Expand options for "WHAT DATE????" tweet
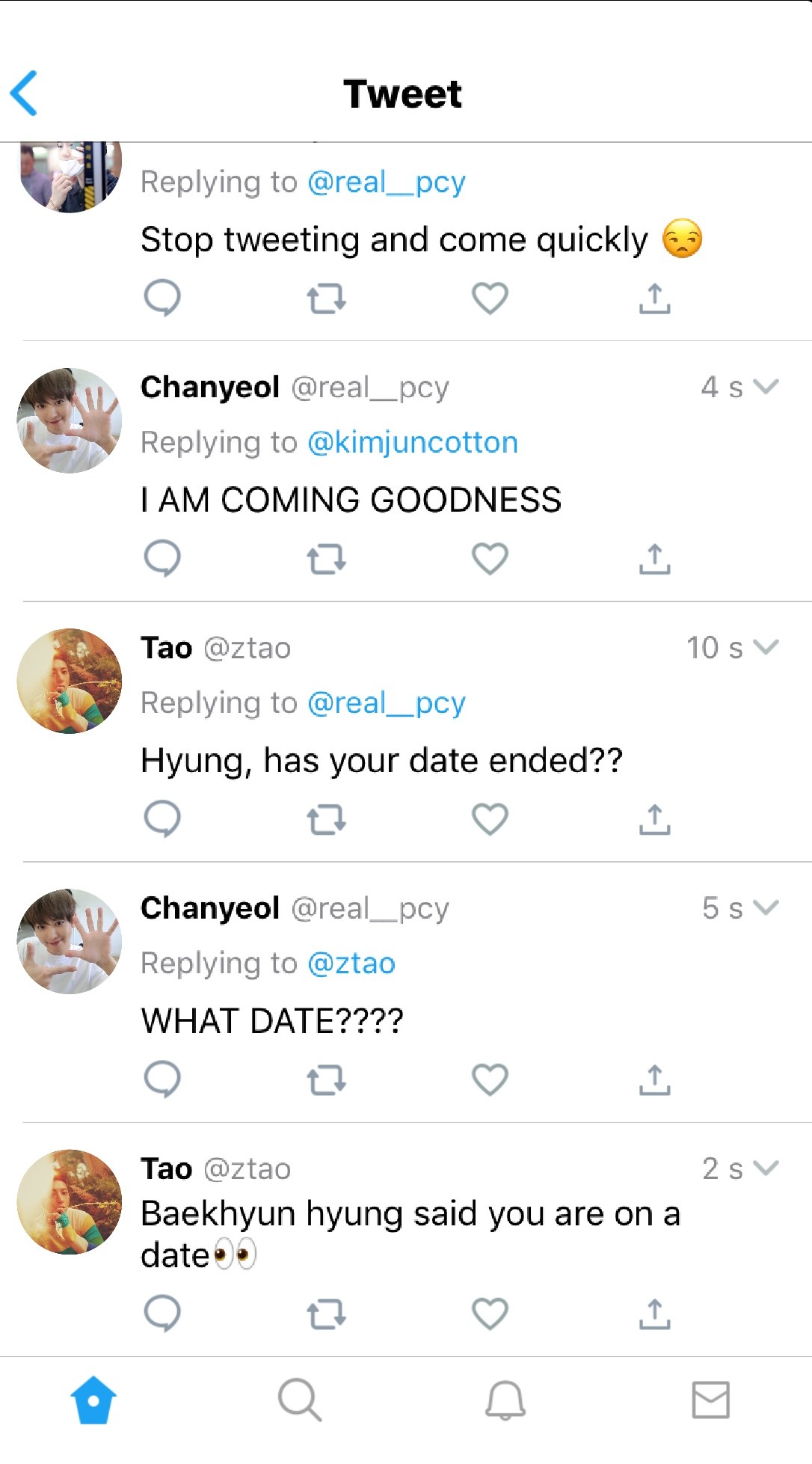Viewport: 812px width, 1464px height. (766, 907)
